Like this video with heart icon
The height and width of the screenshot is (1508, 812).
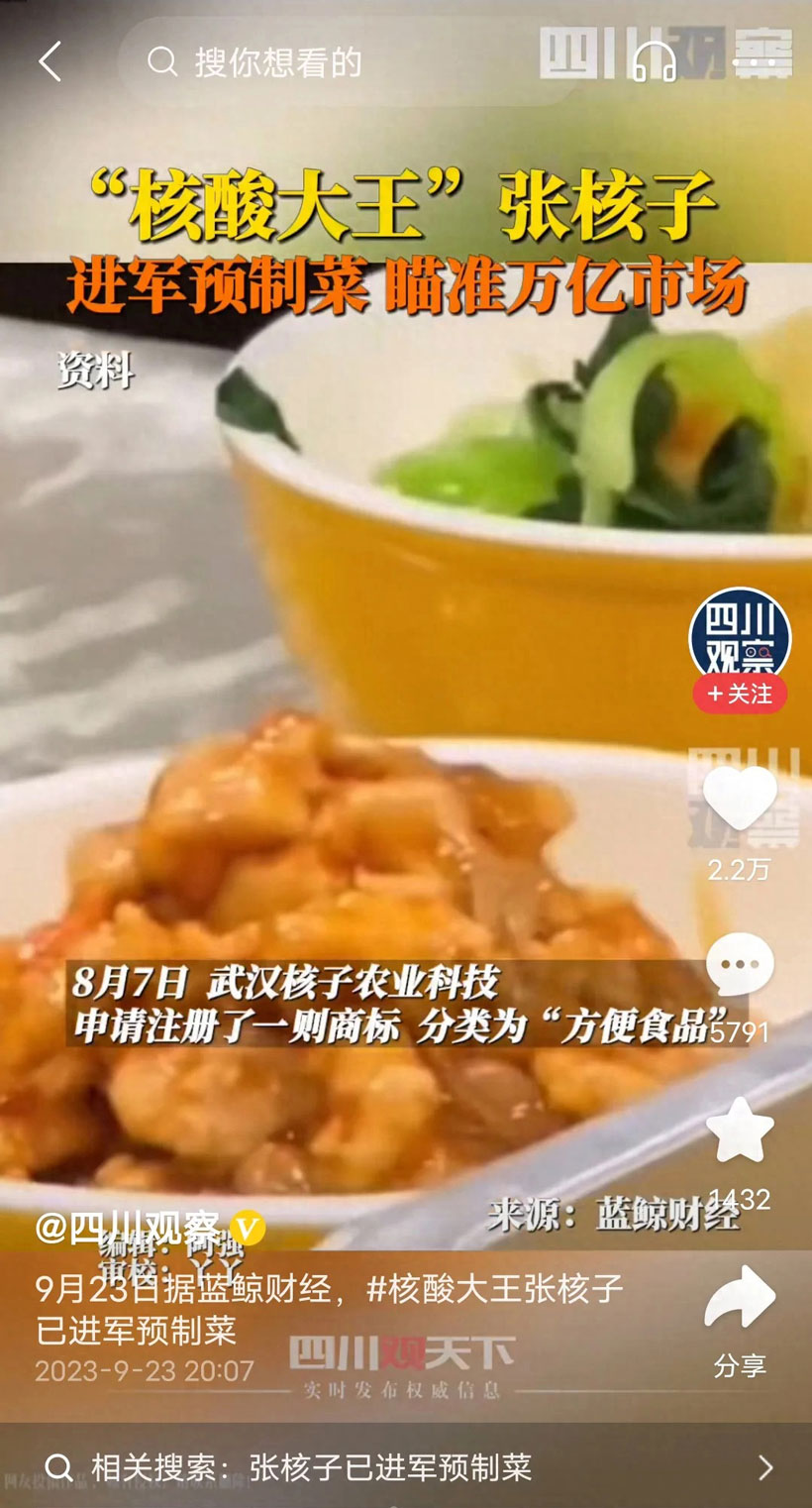[x=740, y=799]
